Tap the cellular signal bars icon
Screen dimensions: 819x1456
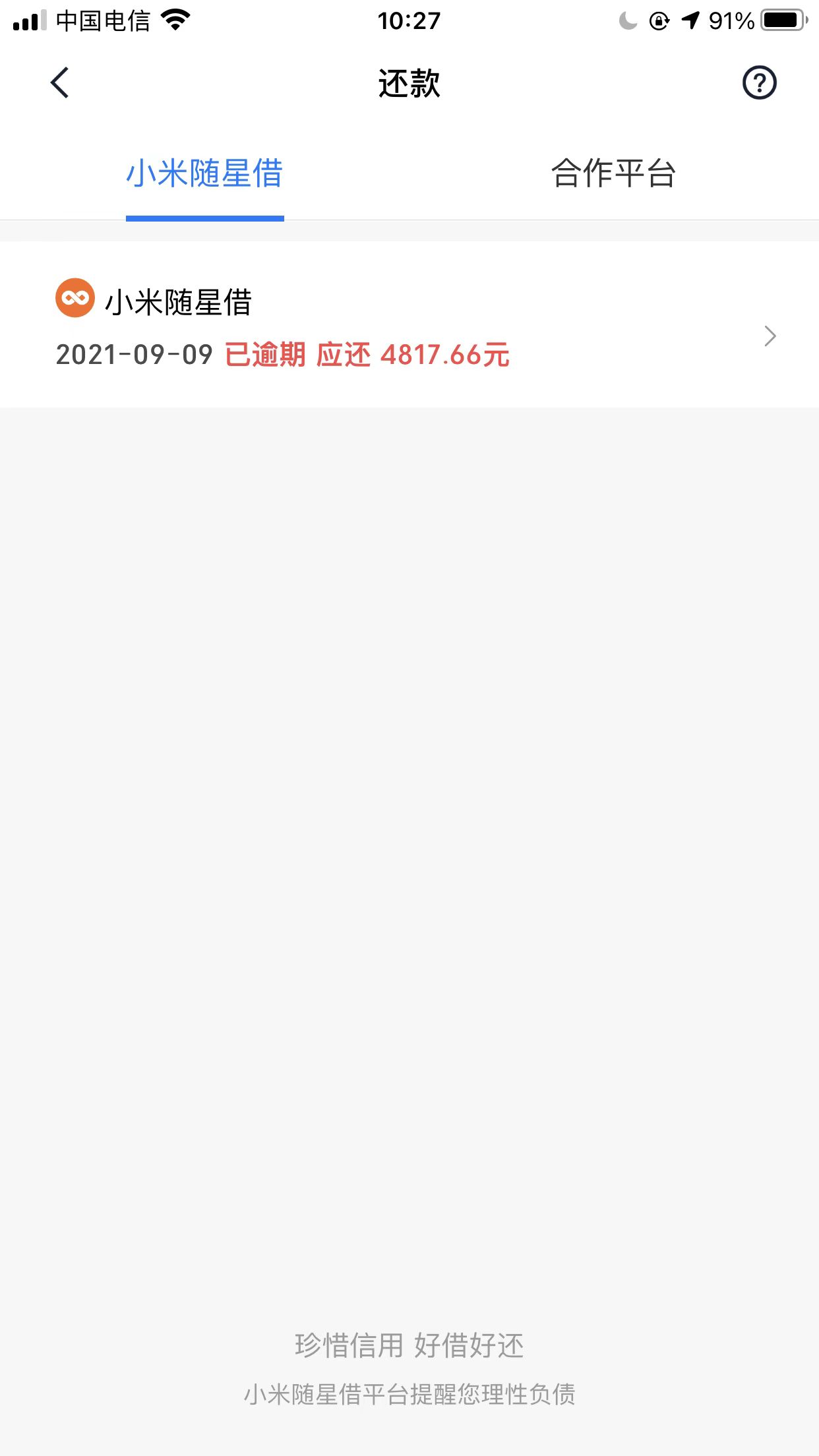point(29,20)
